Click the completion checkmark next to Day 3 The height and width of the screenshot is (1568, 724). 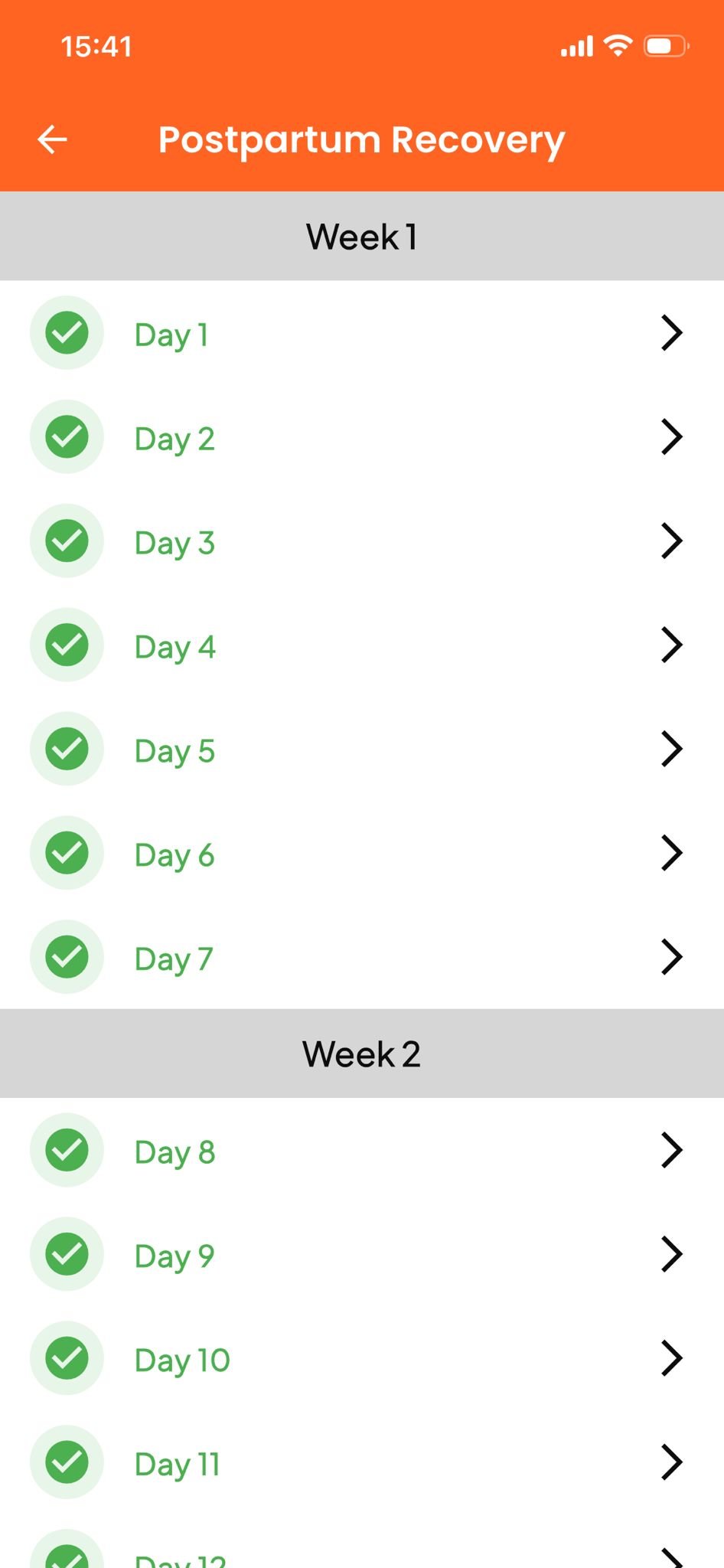click(67, 541)
